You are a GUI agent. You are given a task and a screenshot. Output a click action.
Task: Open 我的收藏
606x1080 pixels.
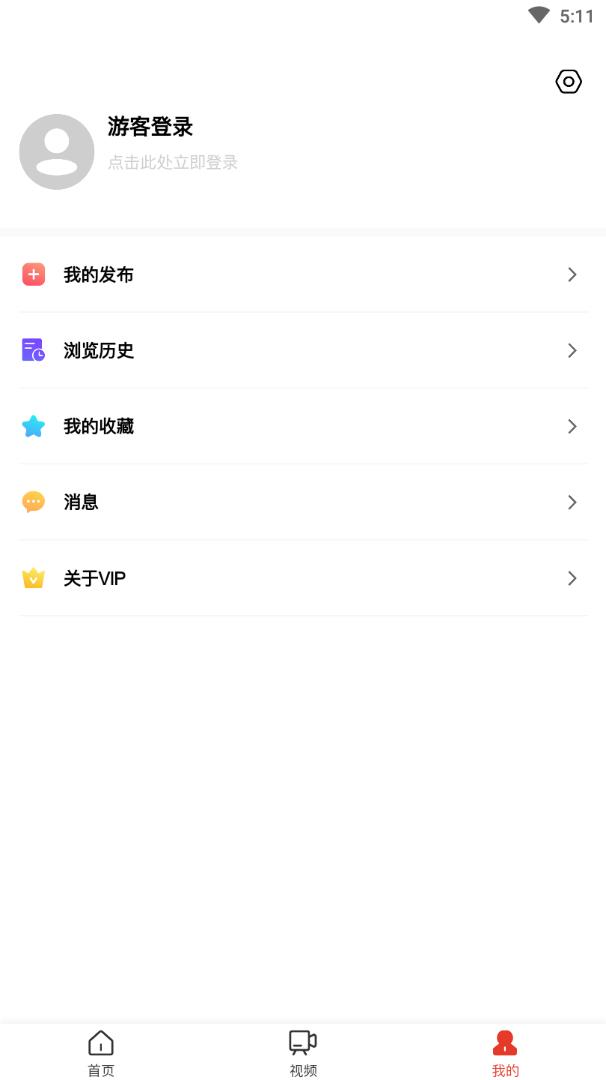click(x=303, y=426)
